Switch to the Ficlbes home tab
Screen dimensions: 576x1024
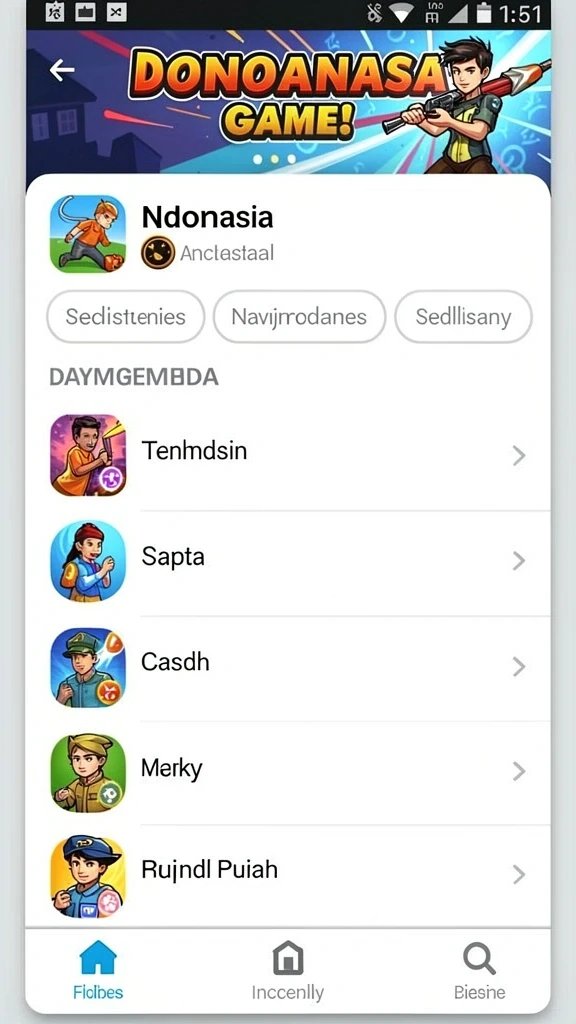tap(98, 970)
